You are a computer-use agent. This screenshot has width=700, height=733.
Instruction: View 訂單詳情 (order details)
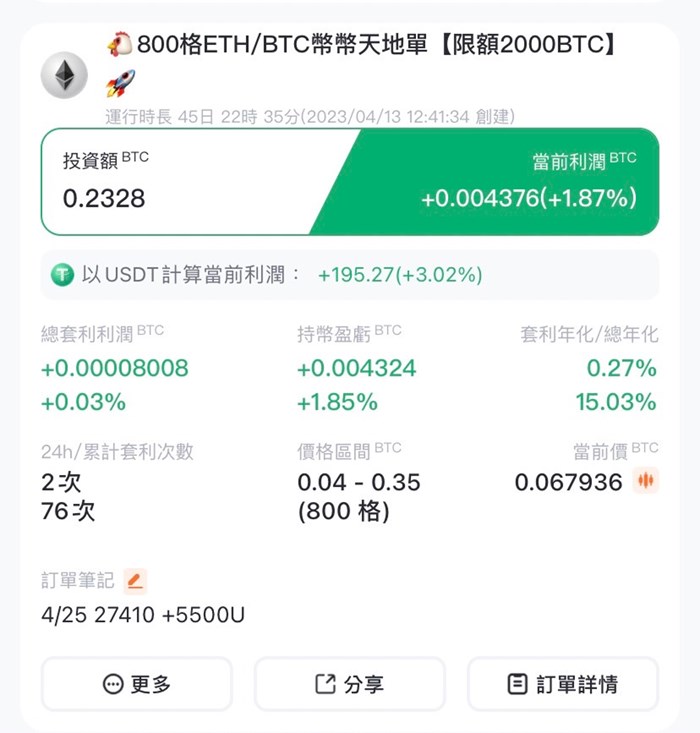[562, 684]
